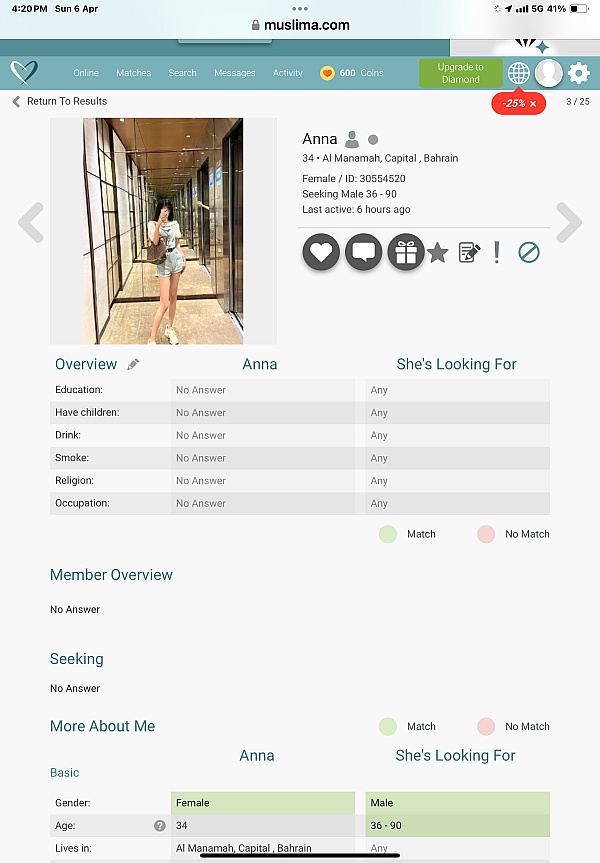Image resolution: width=600 pixels, height=863 pixels.
Task: Go to the previous profile arrow
Action: [31, 223]
